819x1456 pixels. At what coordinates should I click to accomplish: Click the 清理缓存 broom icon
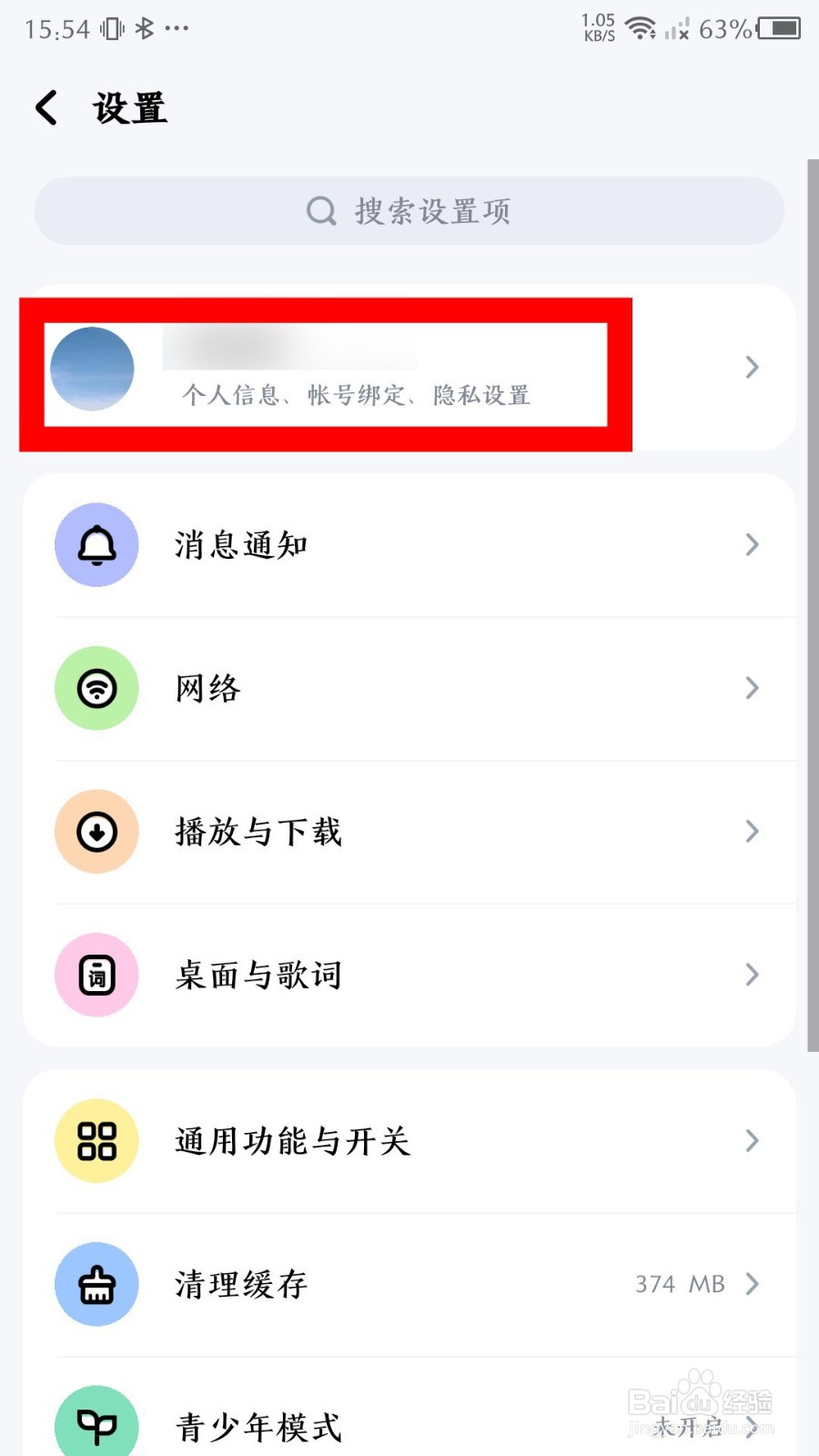[x=96, y=1284]
